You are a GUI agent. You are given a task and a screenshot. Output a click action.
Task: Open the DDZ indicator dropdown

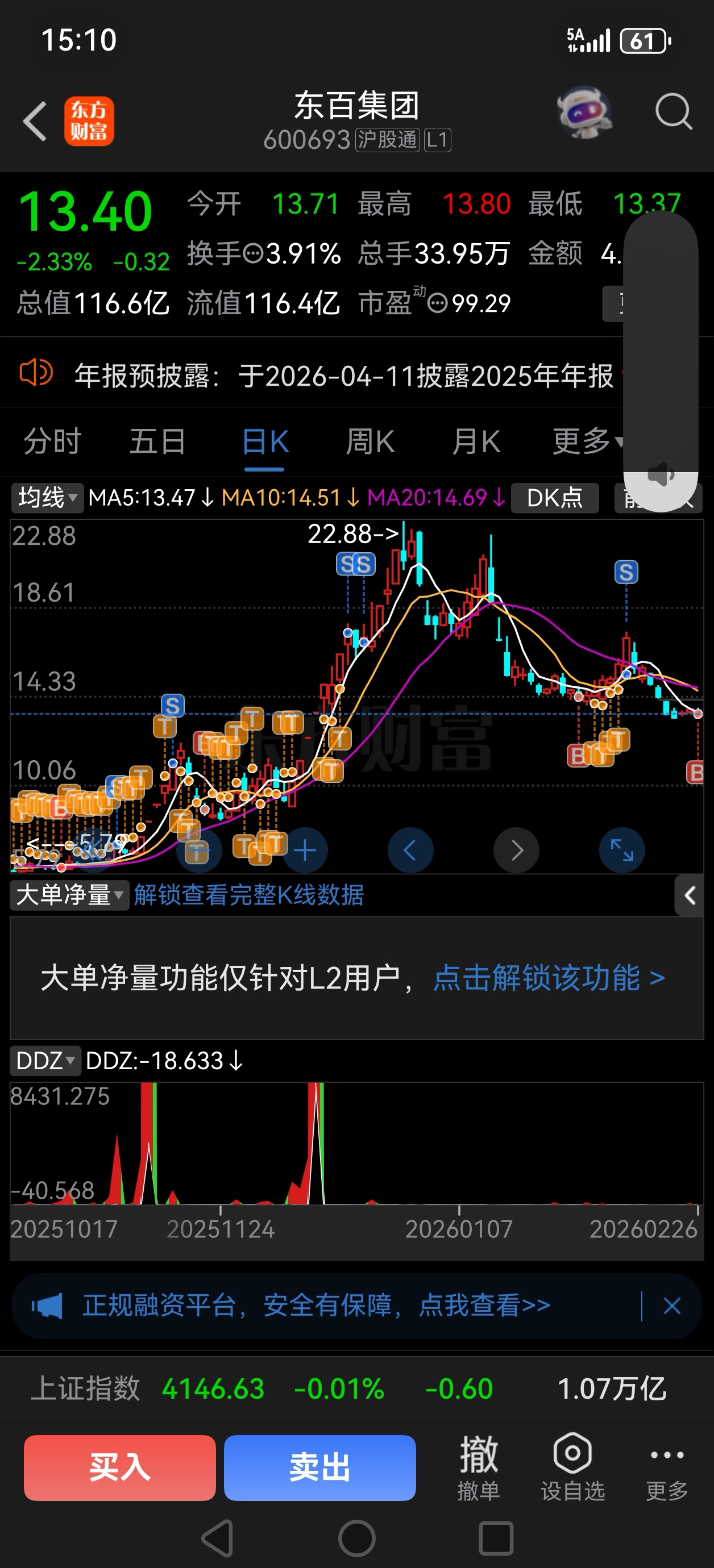(45, 1061)
